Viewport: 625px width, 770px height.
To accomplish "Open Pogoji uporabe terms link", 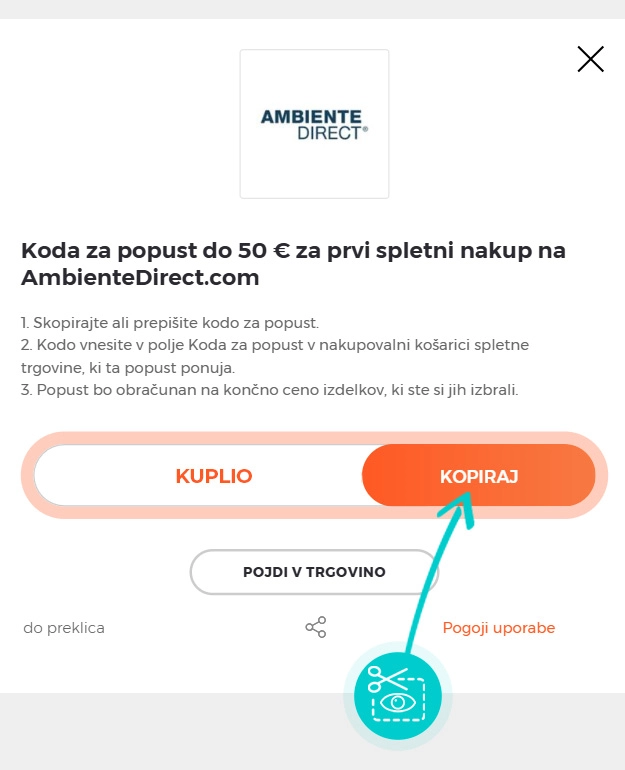I will [x=498, y=628].
